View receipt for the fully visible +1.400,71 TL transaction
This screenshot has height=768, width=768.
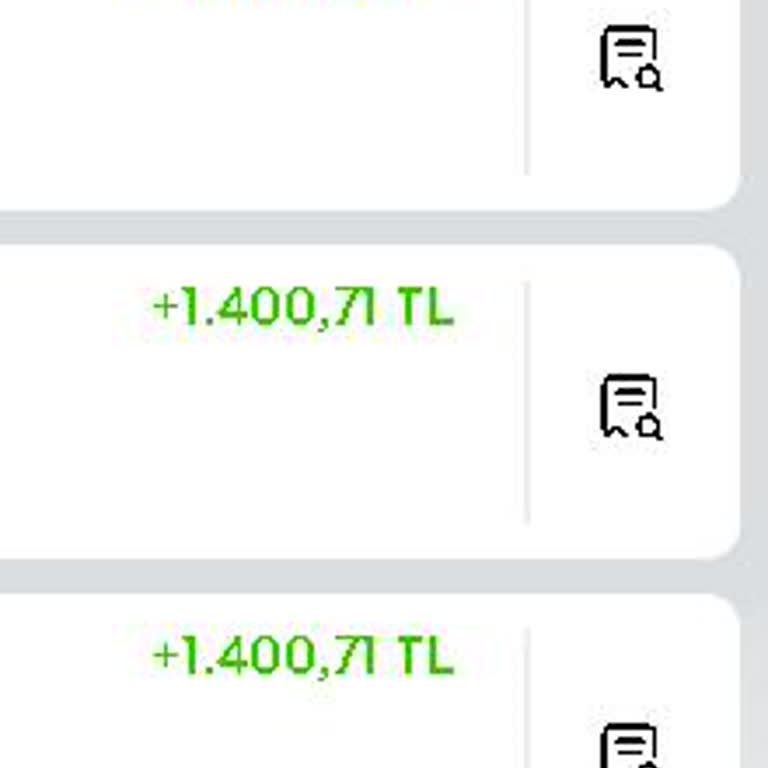[x=631, y=407]
